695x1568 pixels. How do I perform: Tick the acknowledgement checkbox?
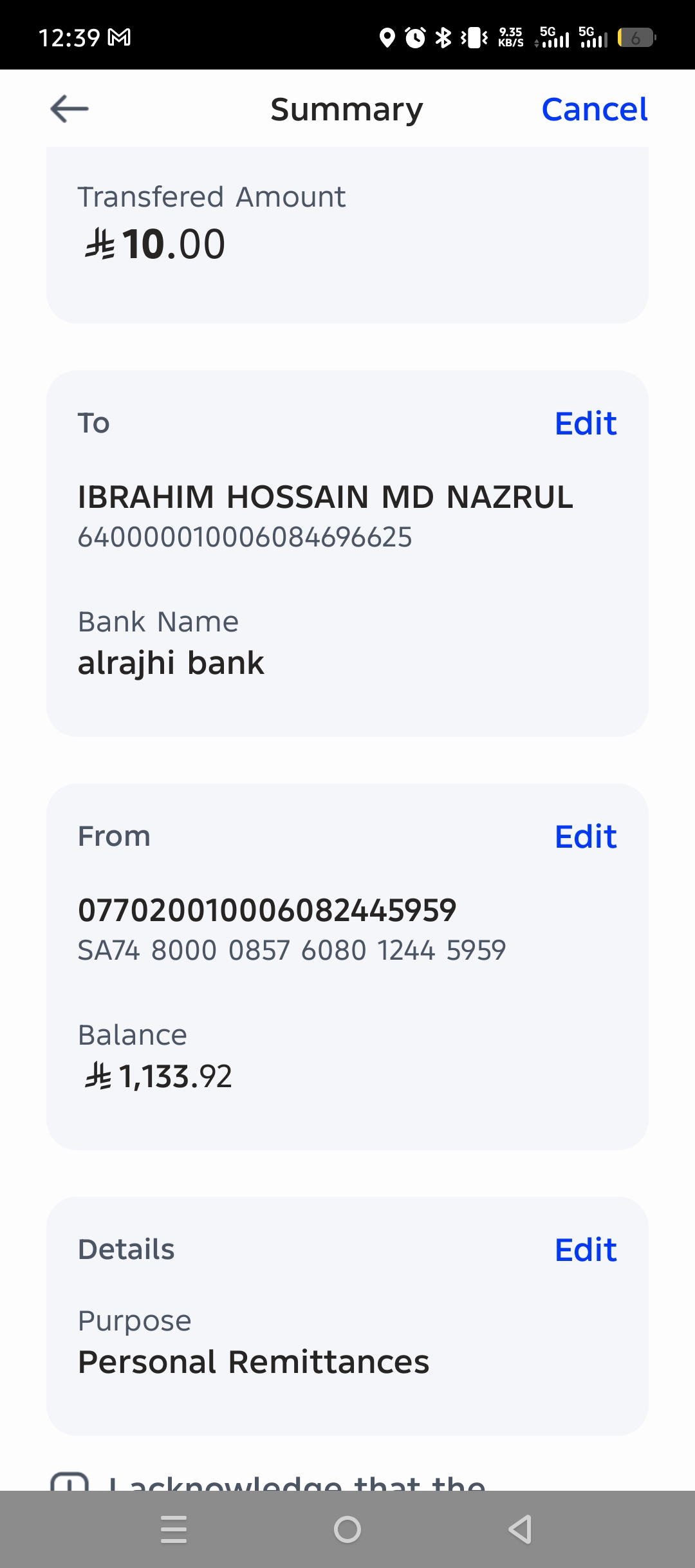(69, 1482)
